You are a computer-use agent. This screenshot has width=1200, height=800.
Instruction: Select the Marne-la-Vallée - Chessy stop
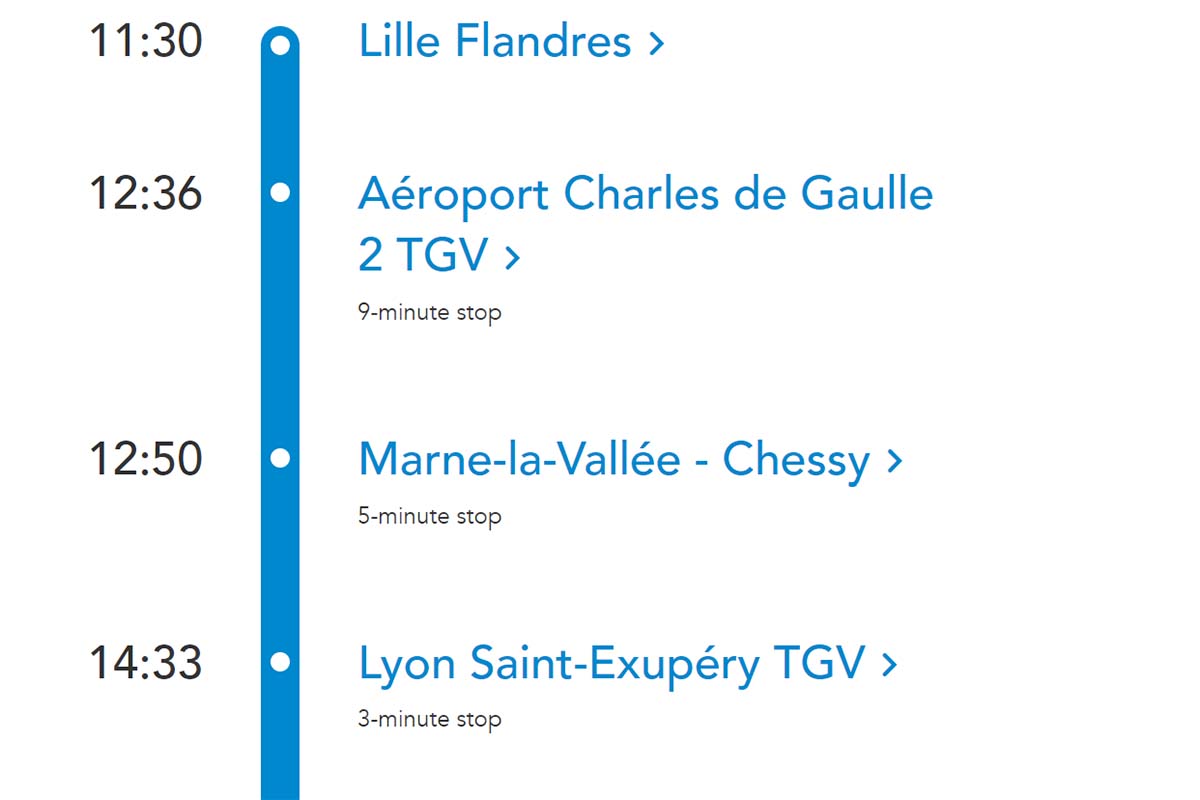tap(630, 461)
